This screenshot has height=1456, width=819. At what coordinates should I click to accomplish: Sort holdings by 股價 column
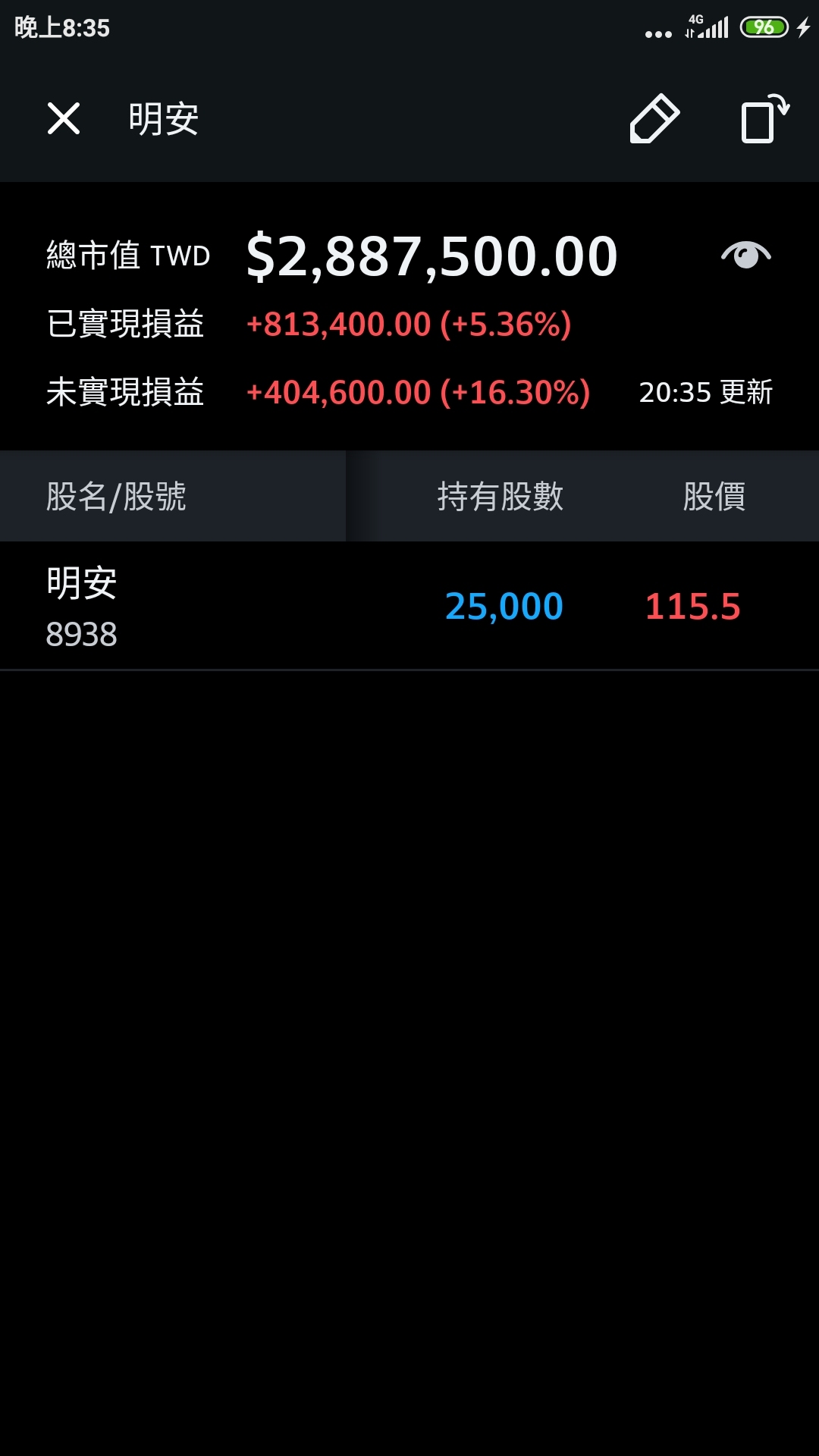[714, 497]
